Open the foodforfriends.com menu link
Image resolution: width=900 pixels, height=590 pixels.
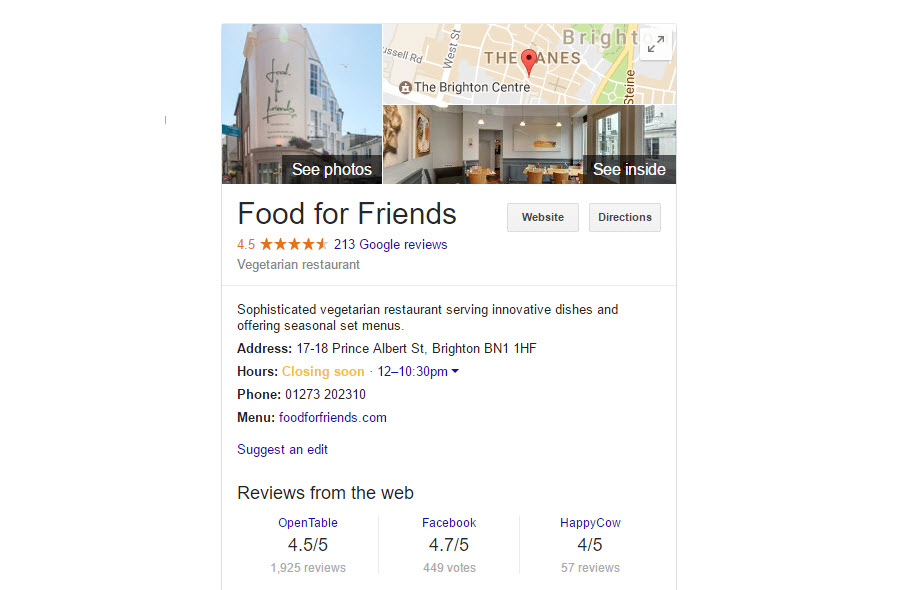(x=332, y=418)
